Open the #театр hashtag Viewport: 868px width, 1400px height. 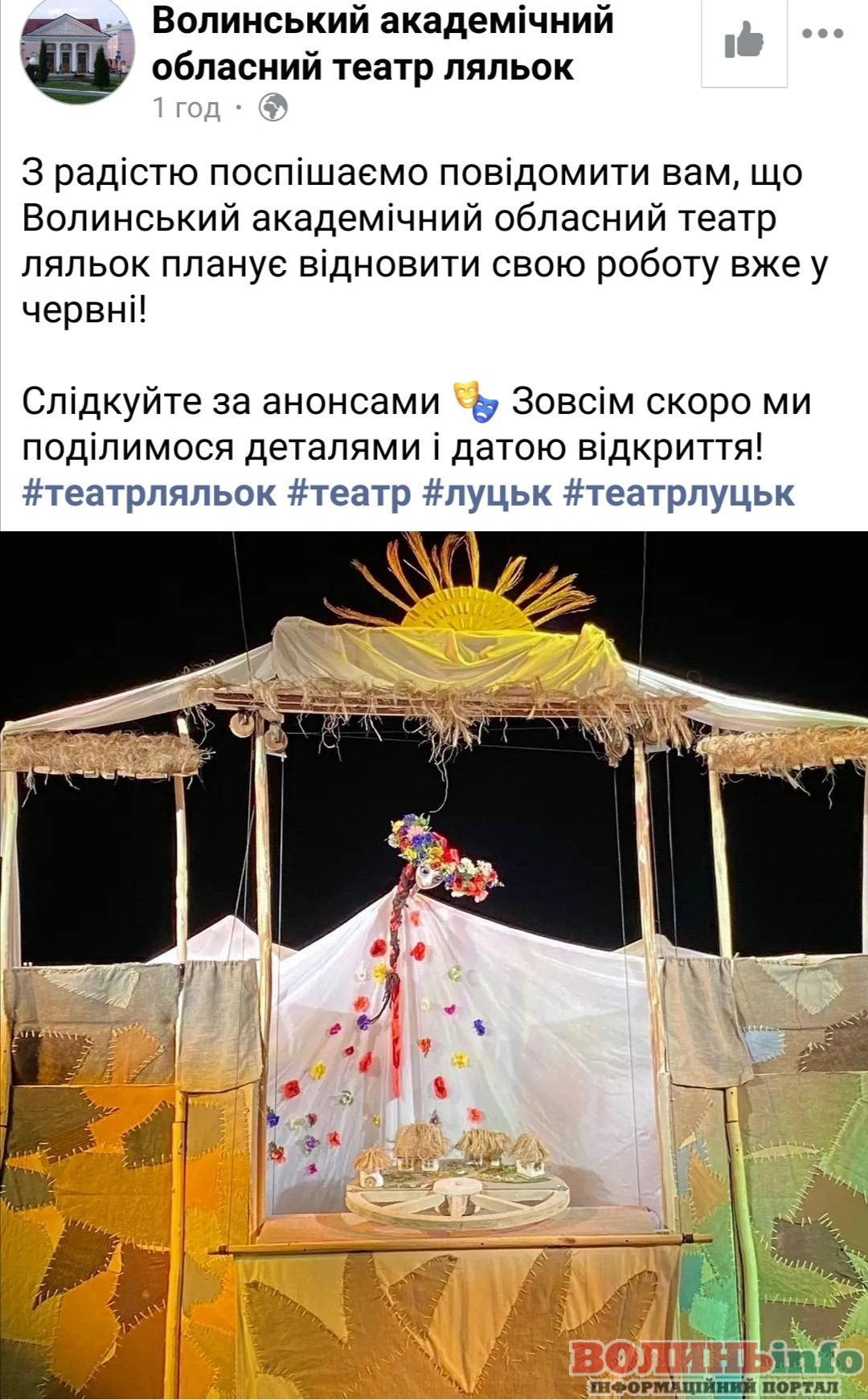click(349, 493)
